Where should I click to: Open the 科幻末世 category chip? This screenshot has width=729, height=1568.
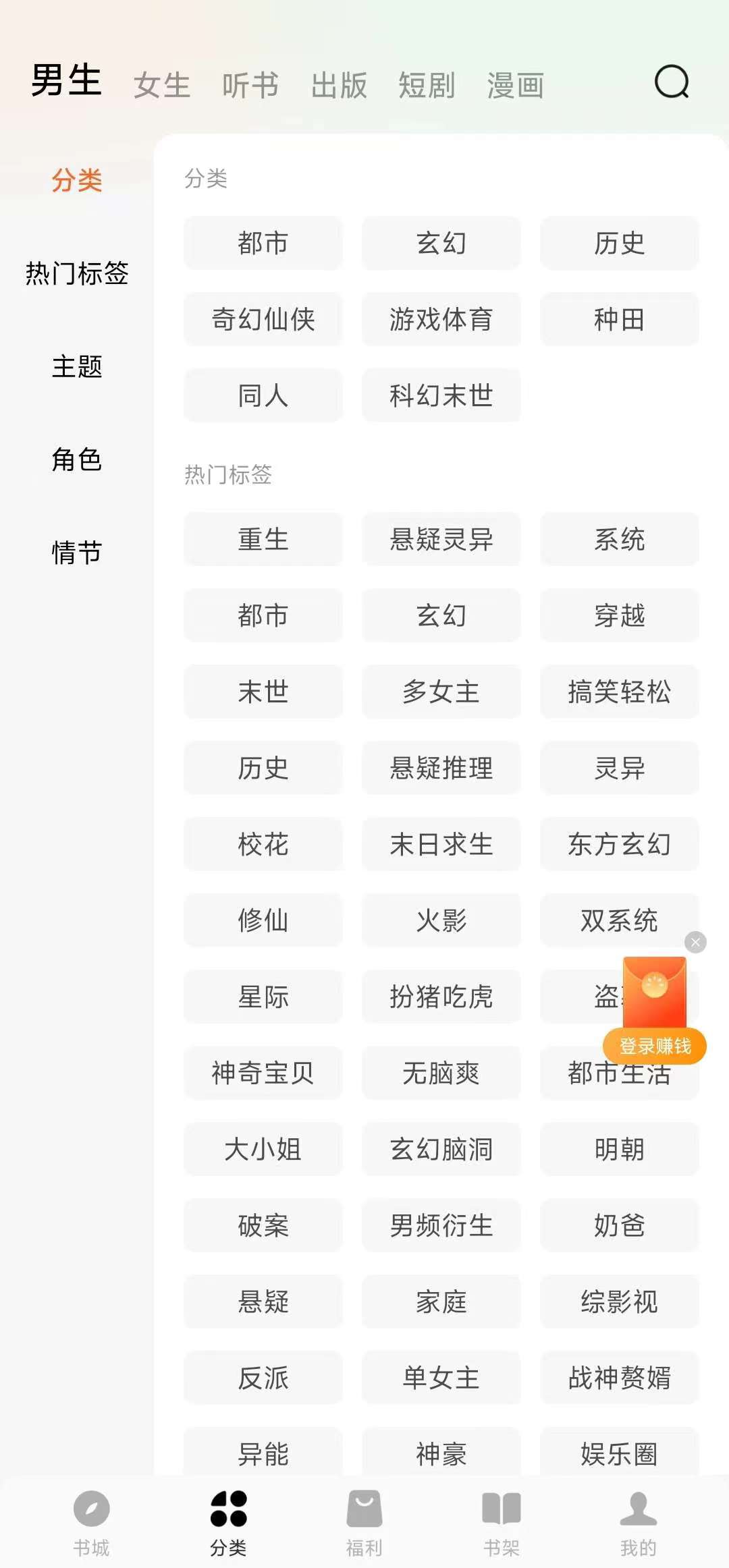[x=441, y=395]
